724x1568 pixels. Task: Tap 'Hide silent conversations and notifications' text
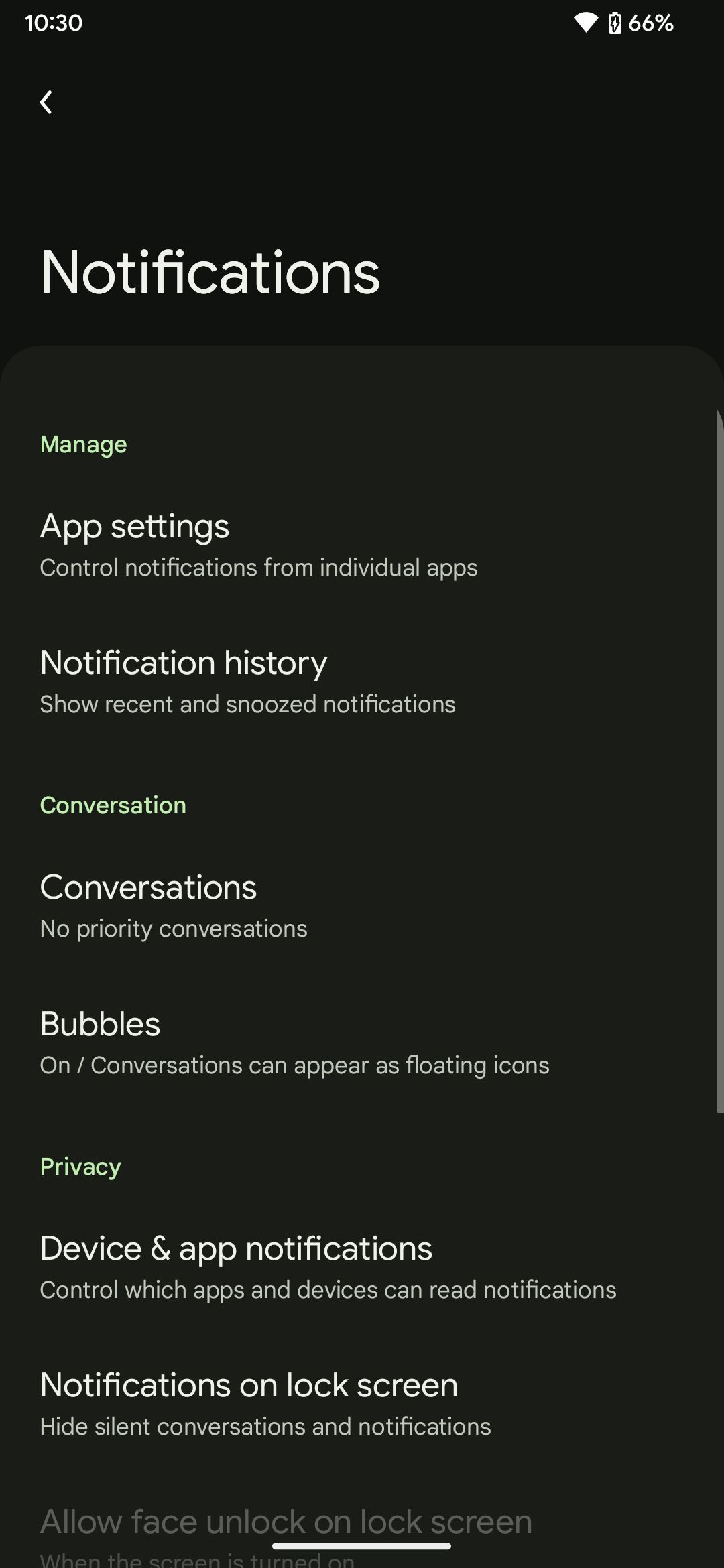[265, 1427]
